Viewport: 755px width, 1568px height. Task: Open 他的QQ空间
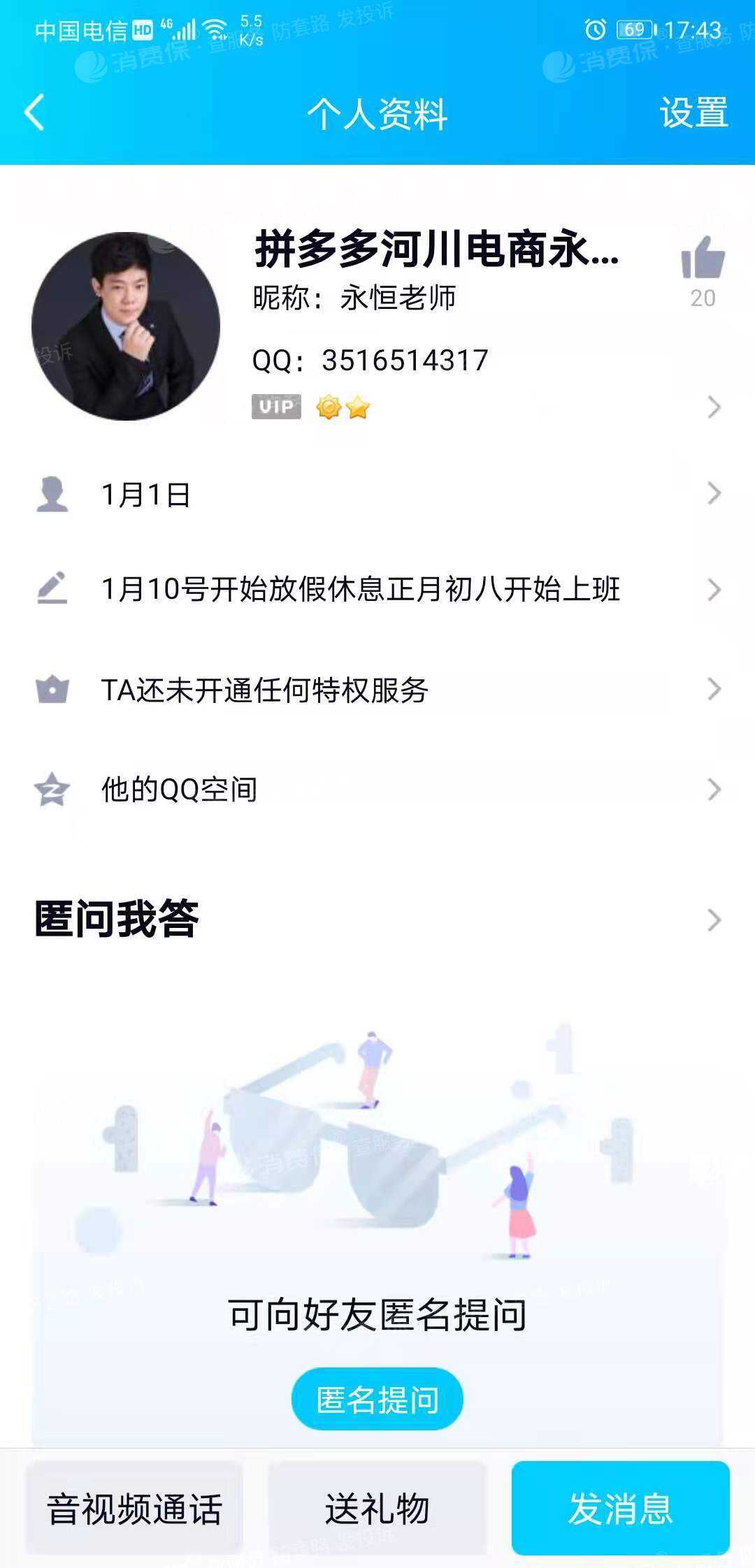click(x=377, y=790)
